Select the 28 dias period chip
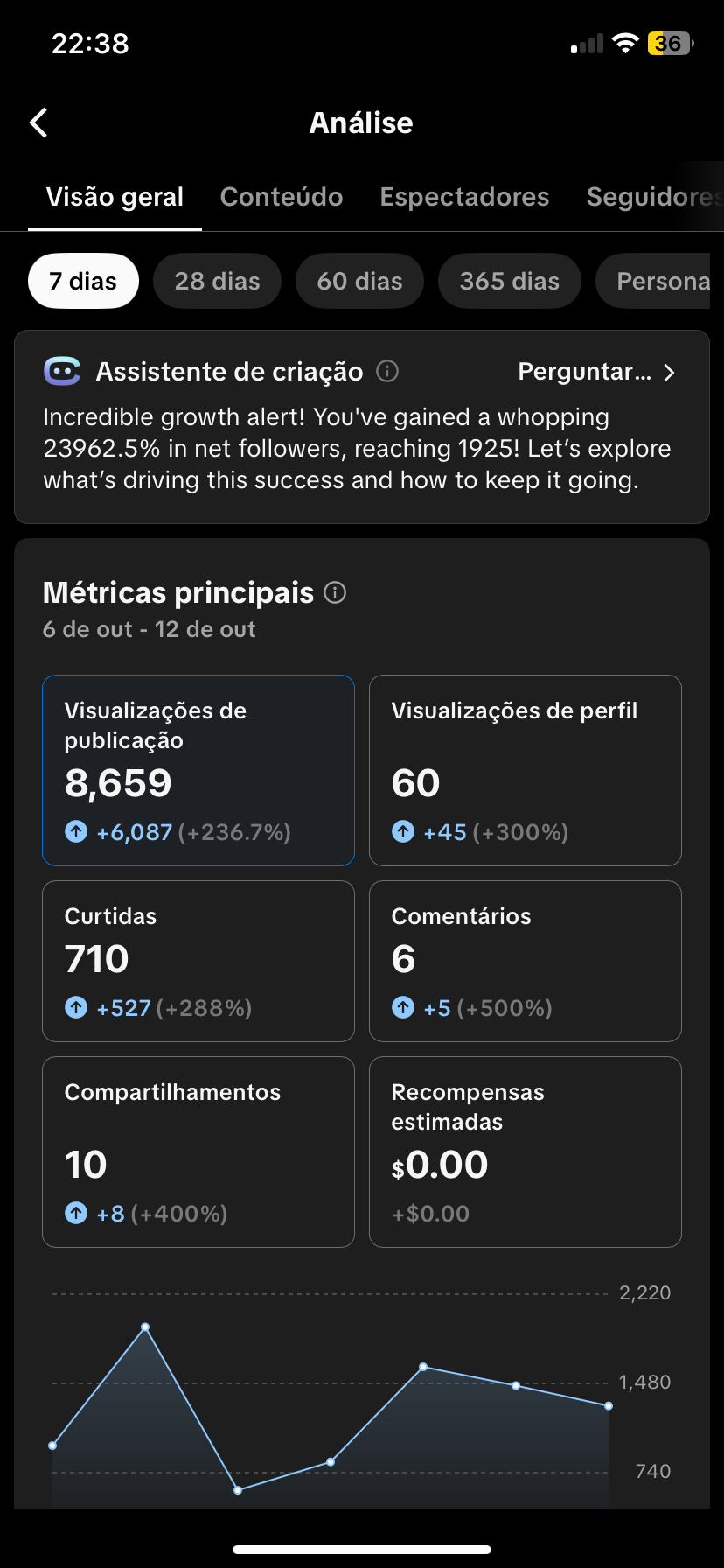This screenshot has height=1568, width=724. (217, 281)
